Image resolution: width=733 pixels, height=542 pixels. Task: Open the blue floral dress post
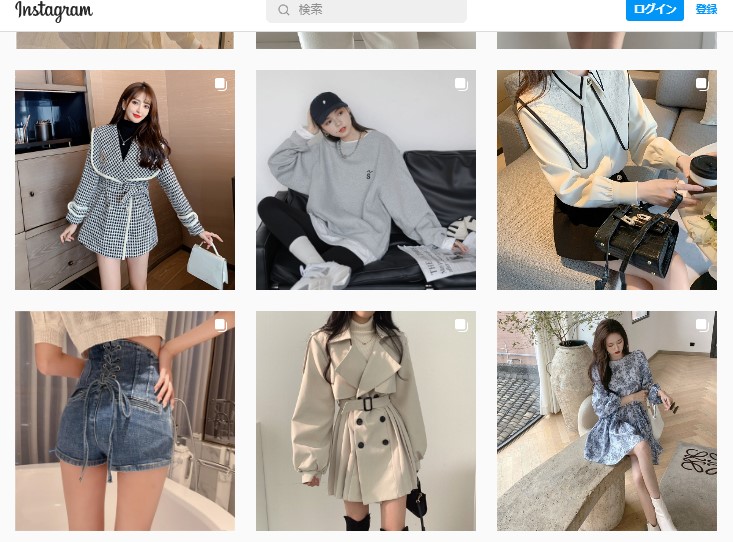tap(607, 421)
